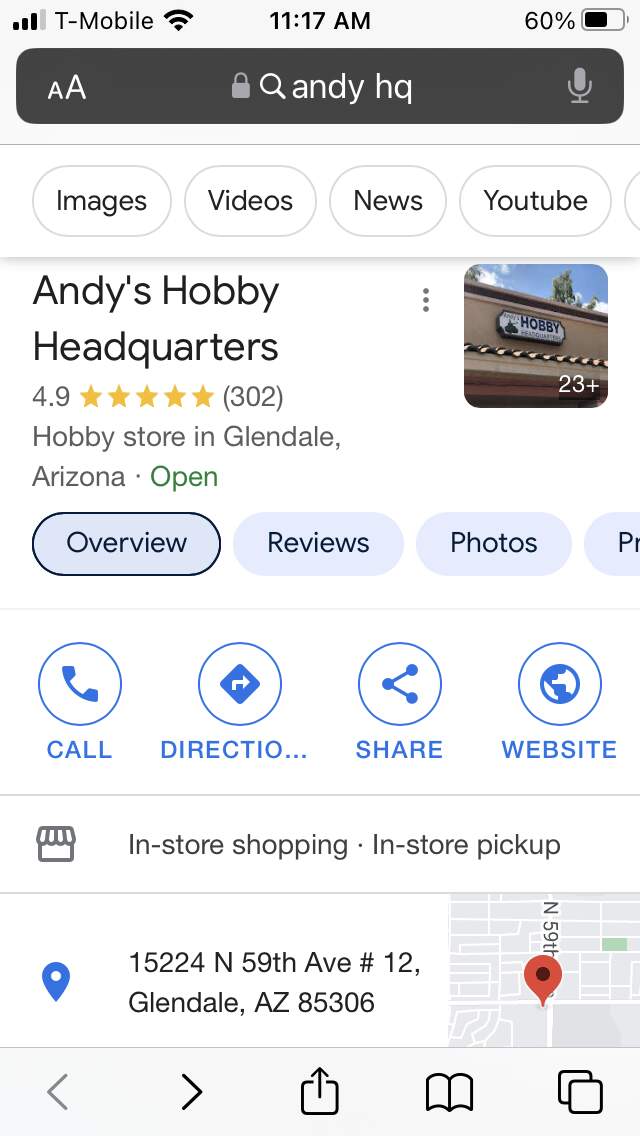Filter results by Images
The image size is (640, 1136).
pos(101,201)
